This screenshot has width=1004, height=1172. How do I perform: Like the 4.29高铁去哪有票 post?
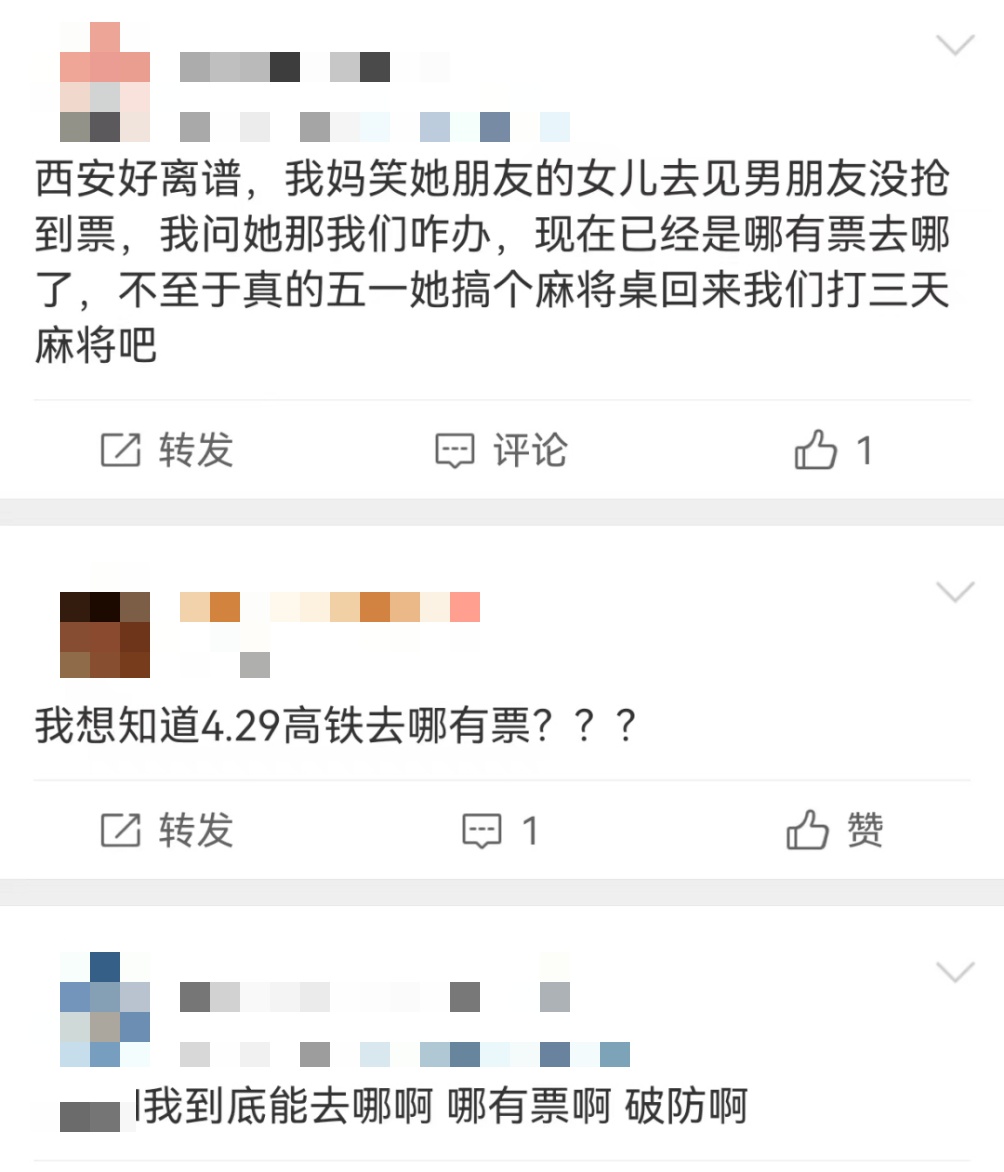[x=834, y=830]
